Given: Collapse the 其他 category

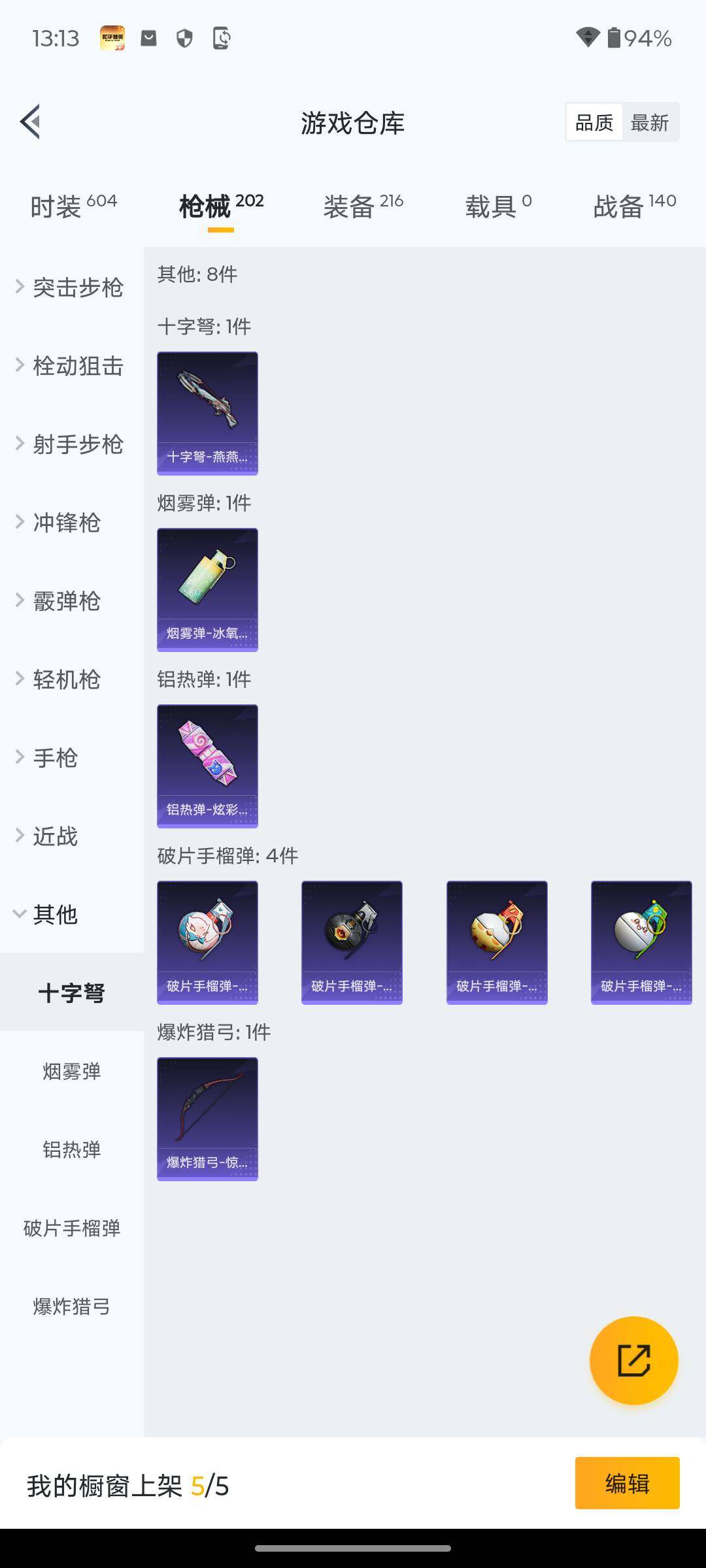Looking at the screenshot, I should pos(55,915).
